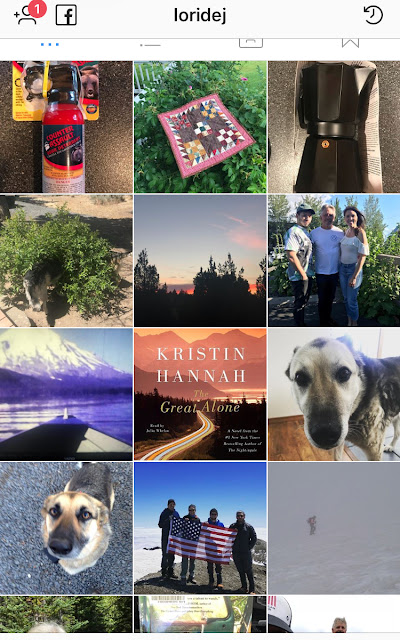Open the tagged photos tab

click(251, 43)
